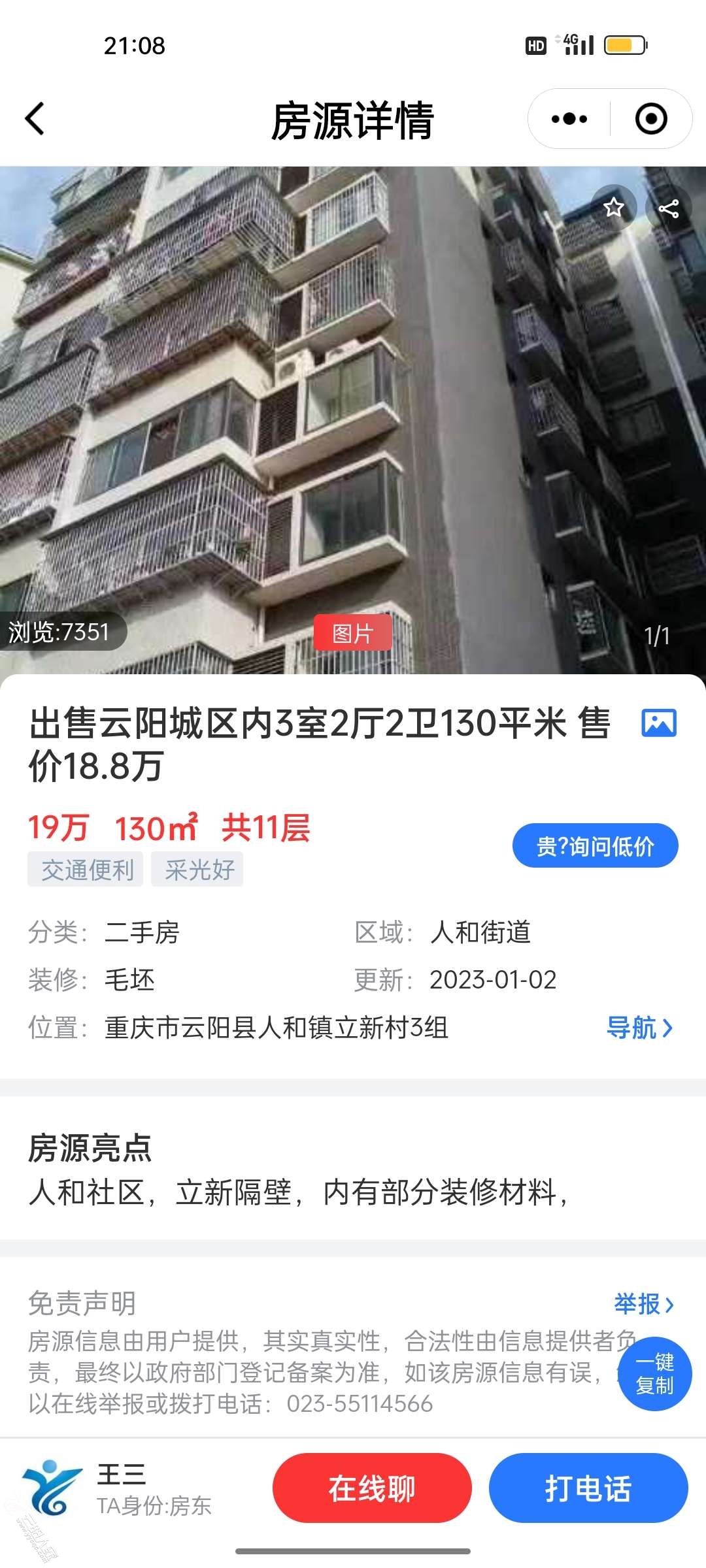This screenshot has height=1568, width=706.
Task: Report this listing via 举报
Action: (643, 1304)
